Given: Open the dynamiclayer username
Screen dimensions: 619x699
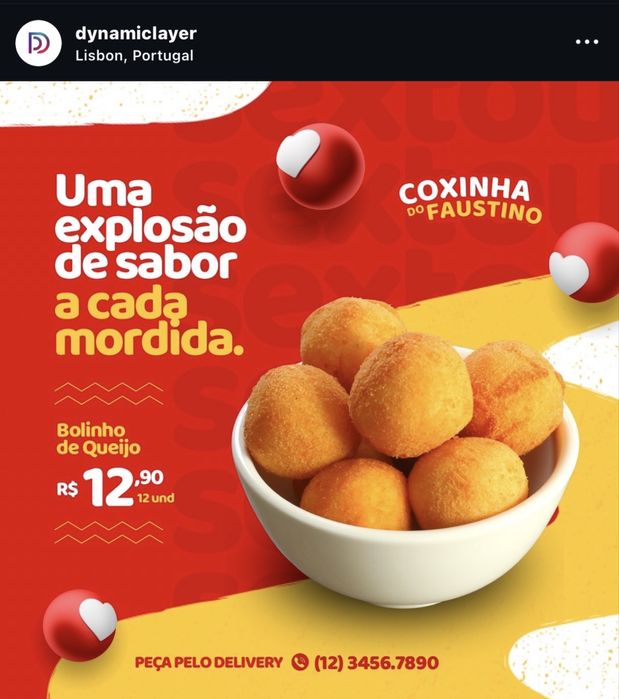Looking at the screenshot, I should click(135, 33).
